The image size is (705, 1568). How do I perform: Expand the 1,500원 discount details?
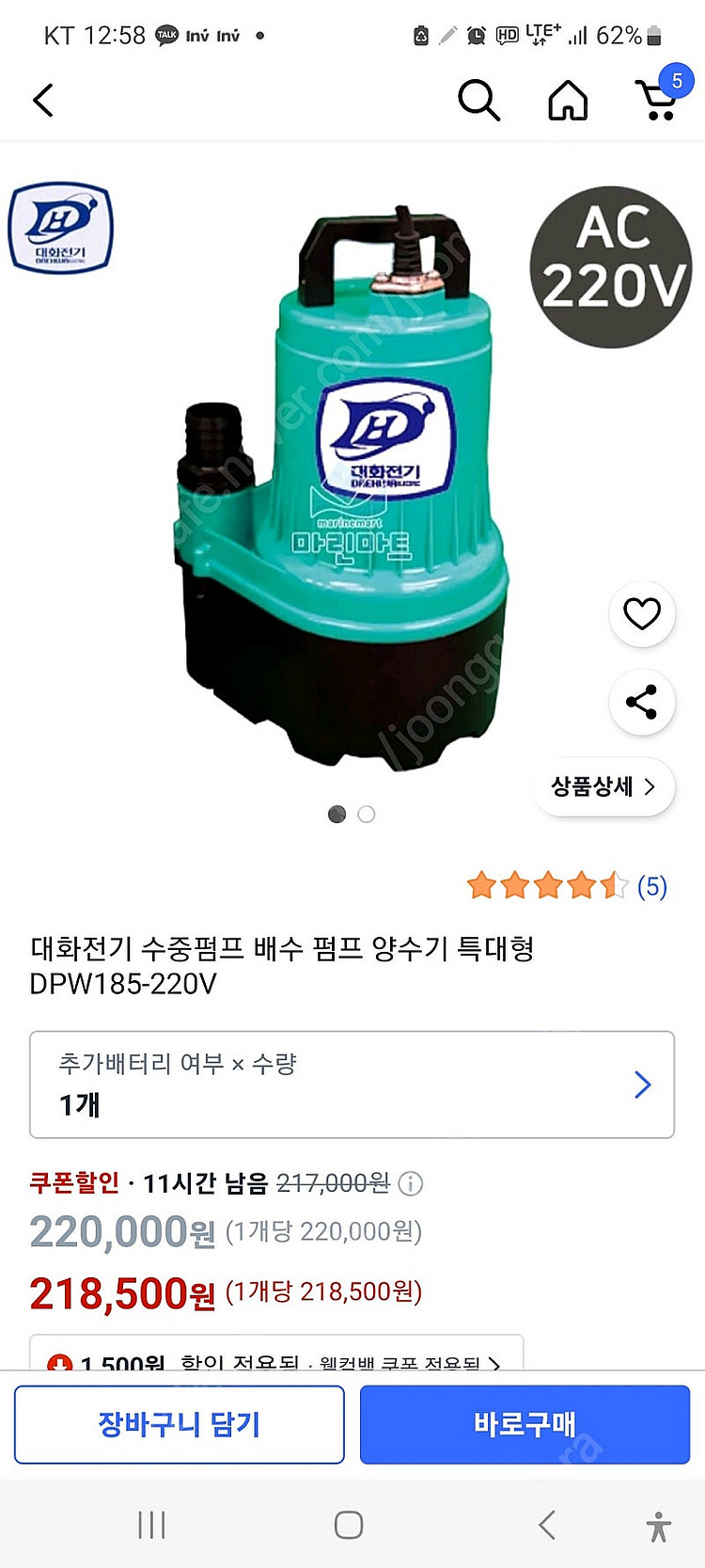[276, 1359]
